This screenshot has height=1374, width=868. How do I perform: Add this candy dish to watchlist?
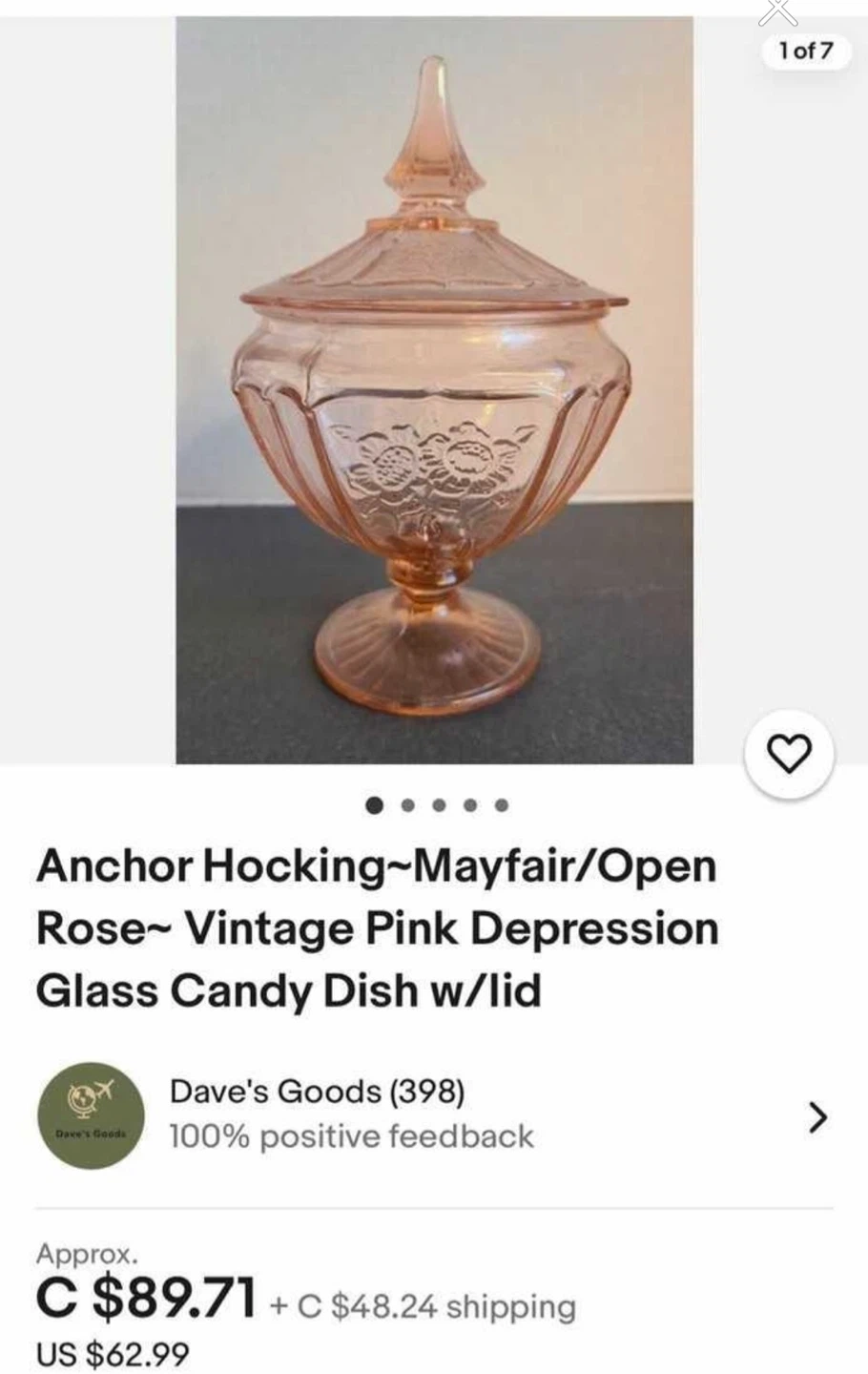tap(789, 754)
